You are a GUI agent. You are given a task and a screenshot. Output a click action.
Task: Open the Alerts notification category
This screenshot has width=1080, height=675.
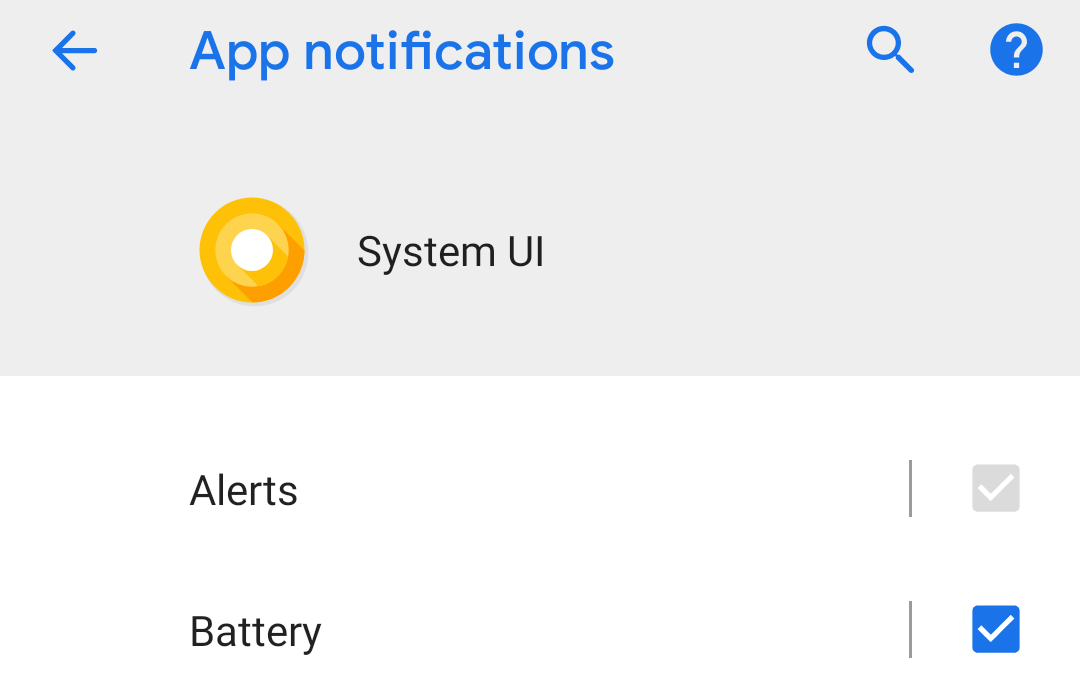click(x=245, y=491)
